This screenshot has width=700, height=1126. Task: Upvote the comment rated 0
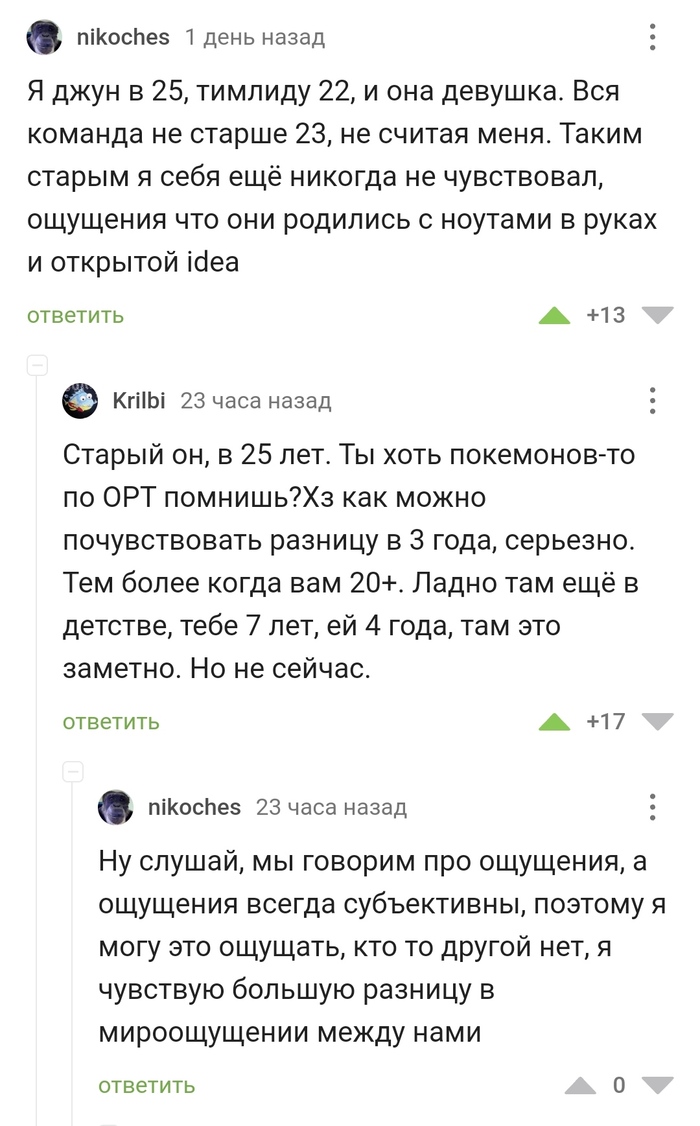pyautogui.click(x=580, y=1085)
